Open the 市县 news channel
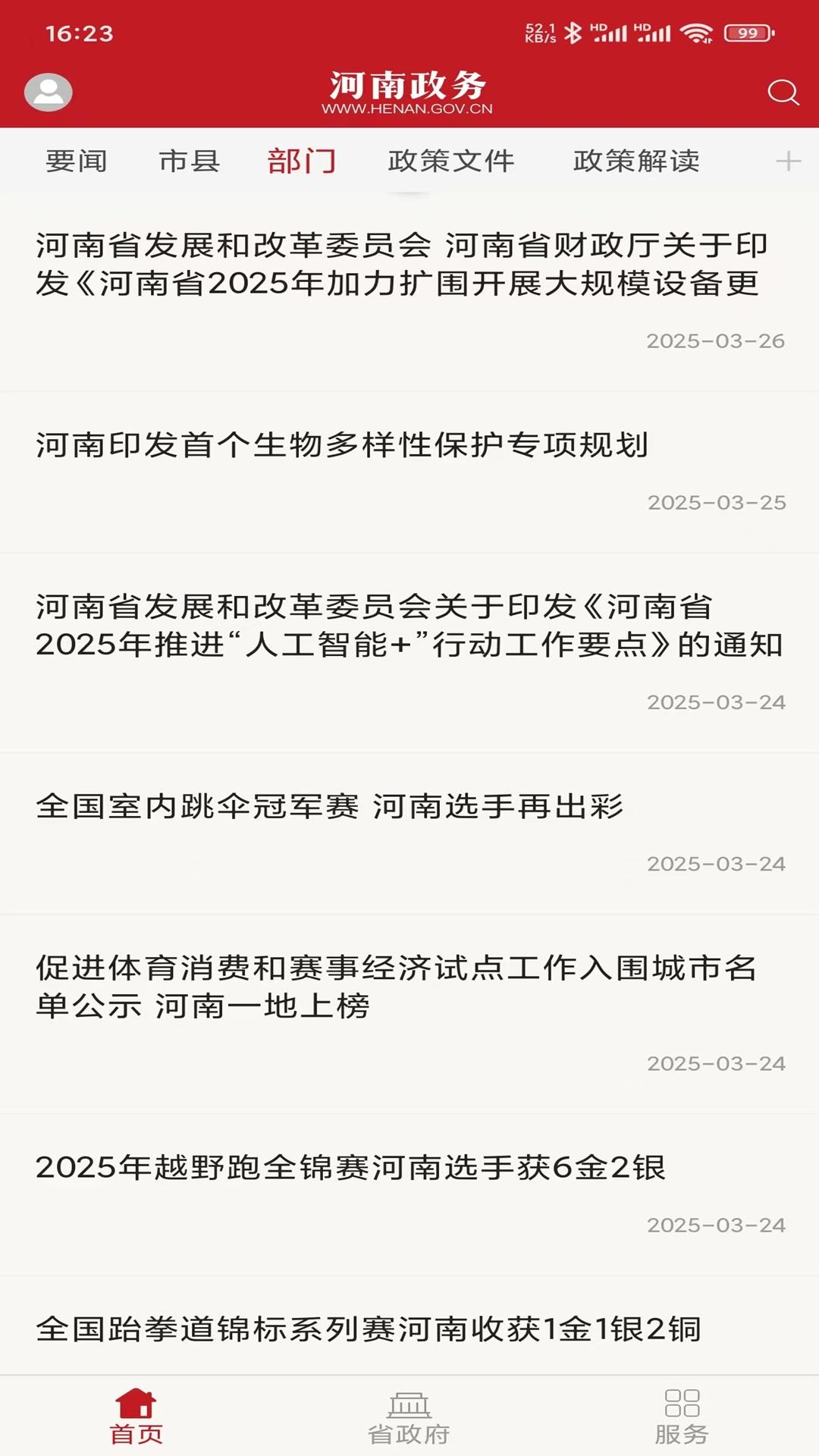The width and height of the screenshot is (819, 1456). pos(190,161)
